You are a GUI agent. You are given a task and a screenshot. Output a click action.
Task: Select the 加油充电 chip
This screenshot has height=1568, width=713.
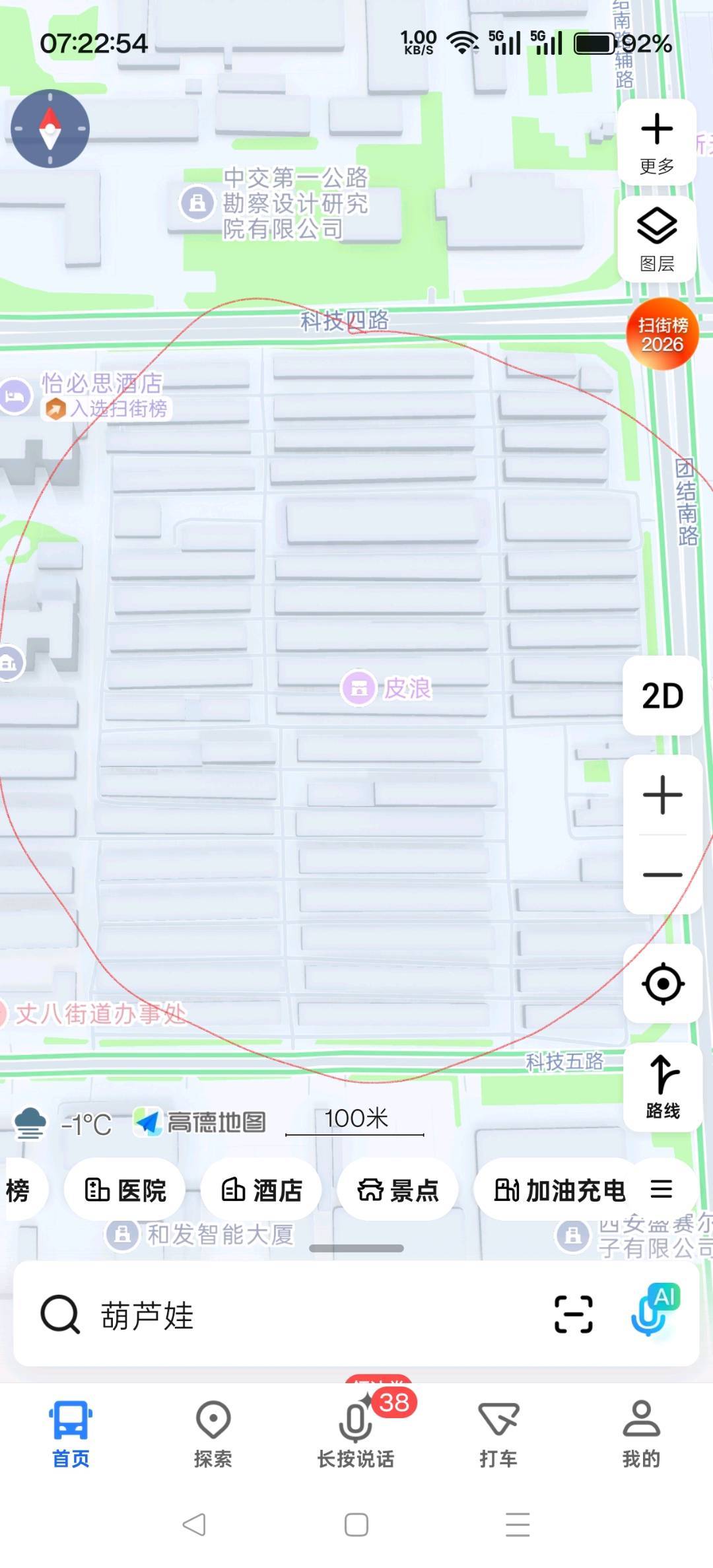point(559,1190)
